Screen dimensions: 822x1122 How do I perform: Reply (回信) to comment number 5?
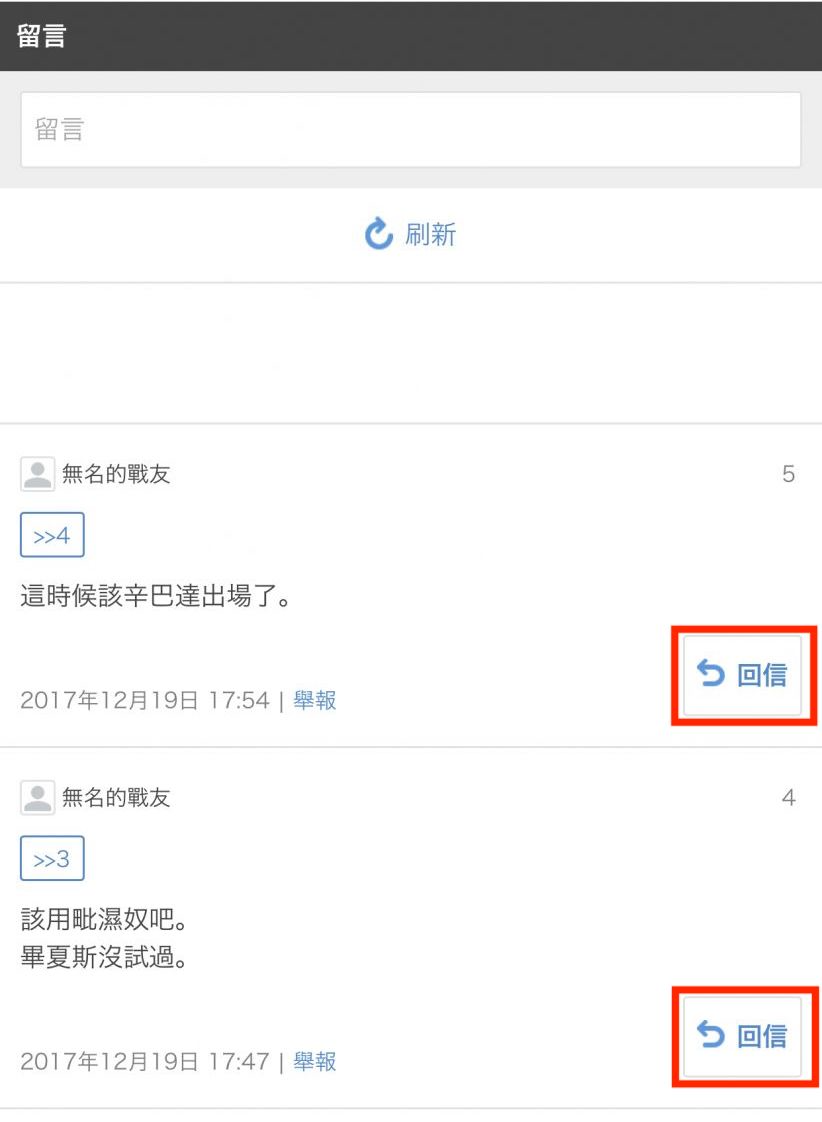tap(742, 676)
